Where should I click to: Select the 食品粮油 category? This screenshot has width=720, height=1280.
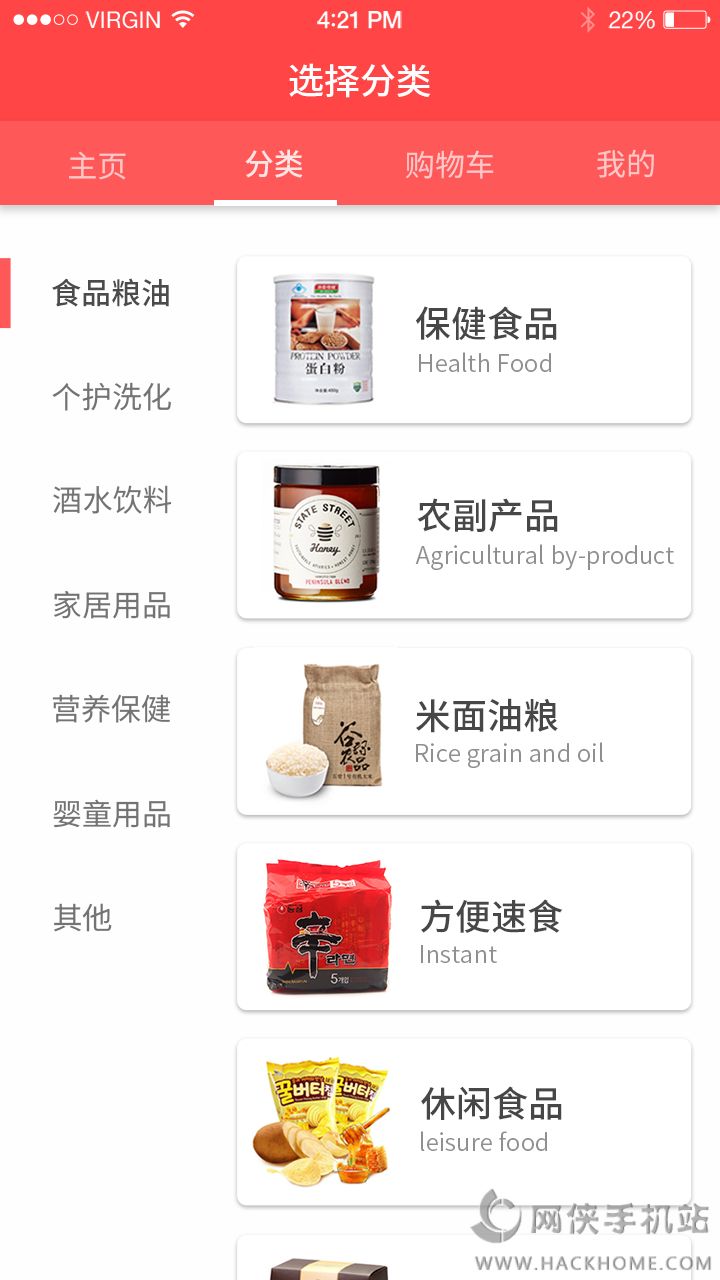[111, 293]
